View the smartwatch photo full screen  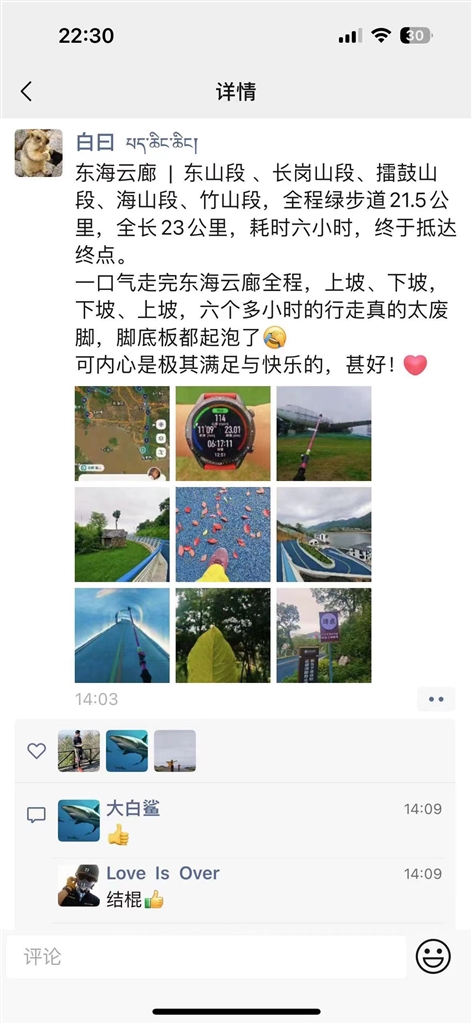click(223, 434)
